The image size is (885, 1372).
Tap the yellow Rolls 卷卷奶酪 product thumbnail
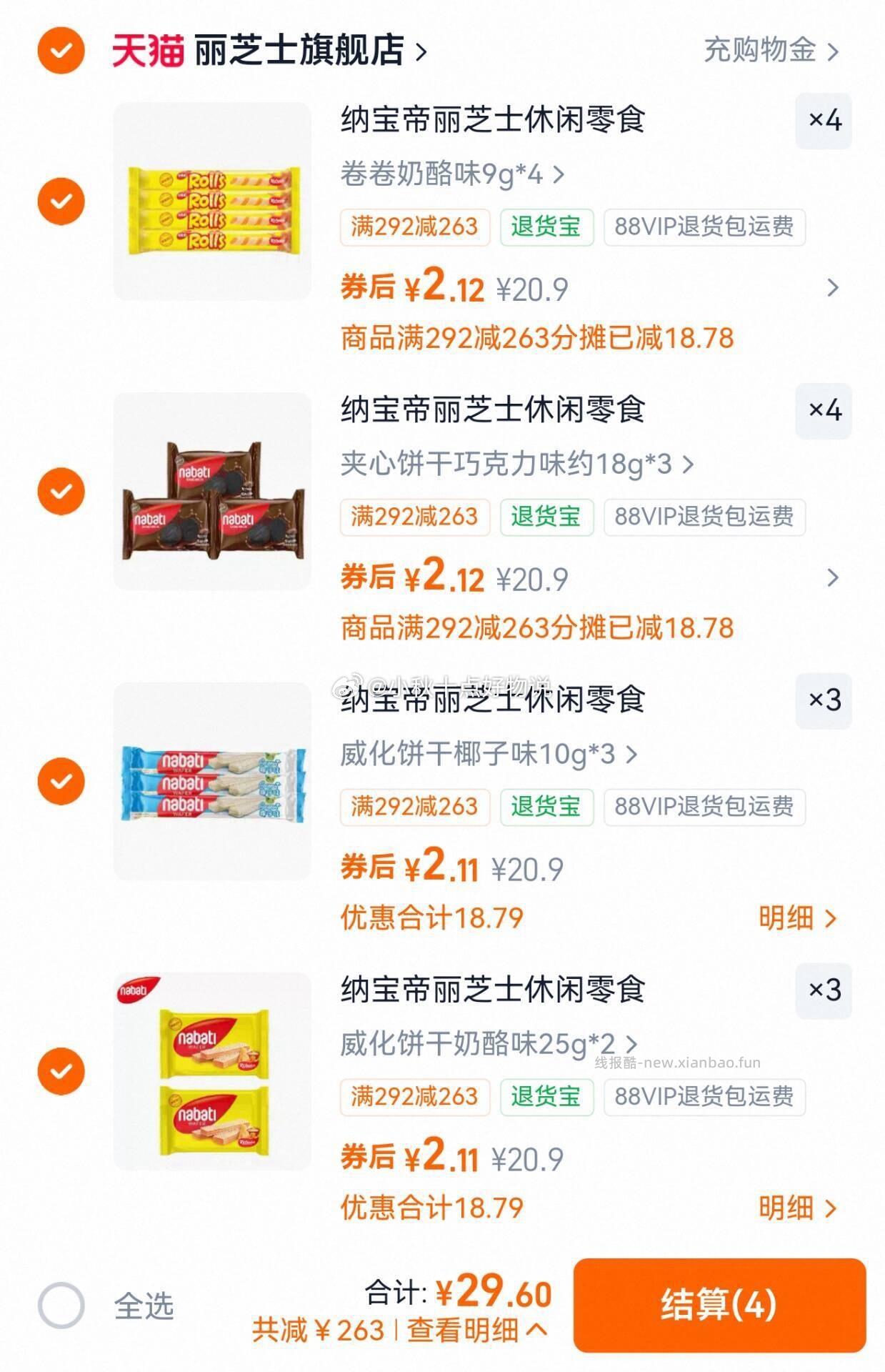tap(211, 200)
